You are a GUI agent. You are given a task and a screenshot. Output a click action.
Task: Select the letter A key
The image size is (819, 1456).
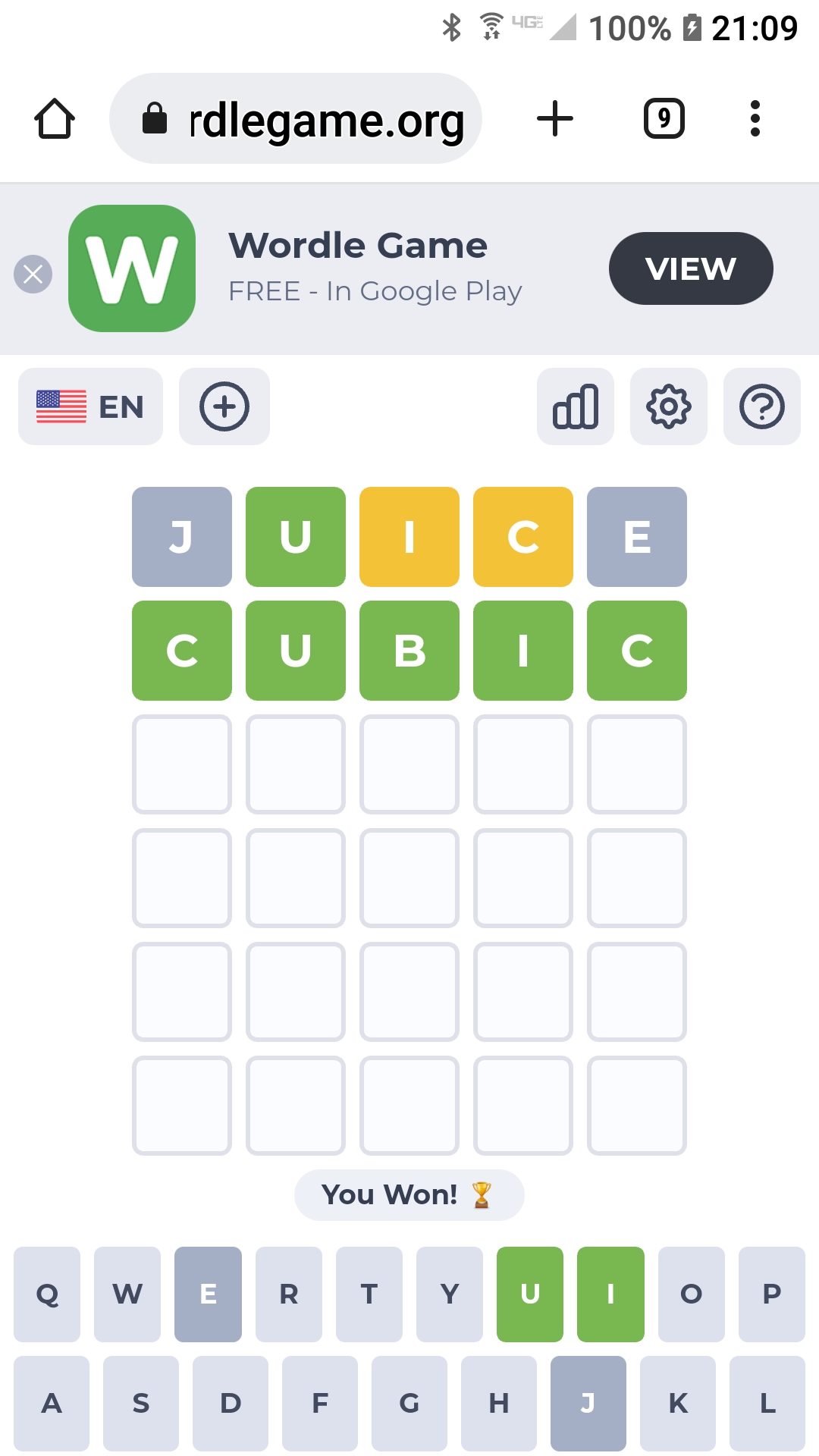(52, 1403)
